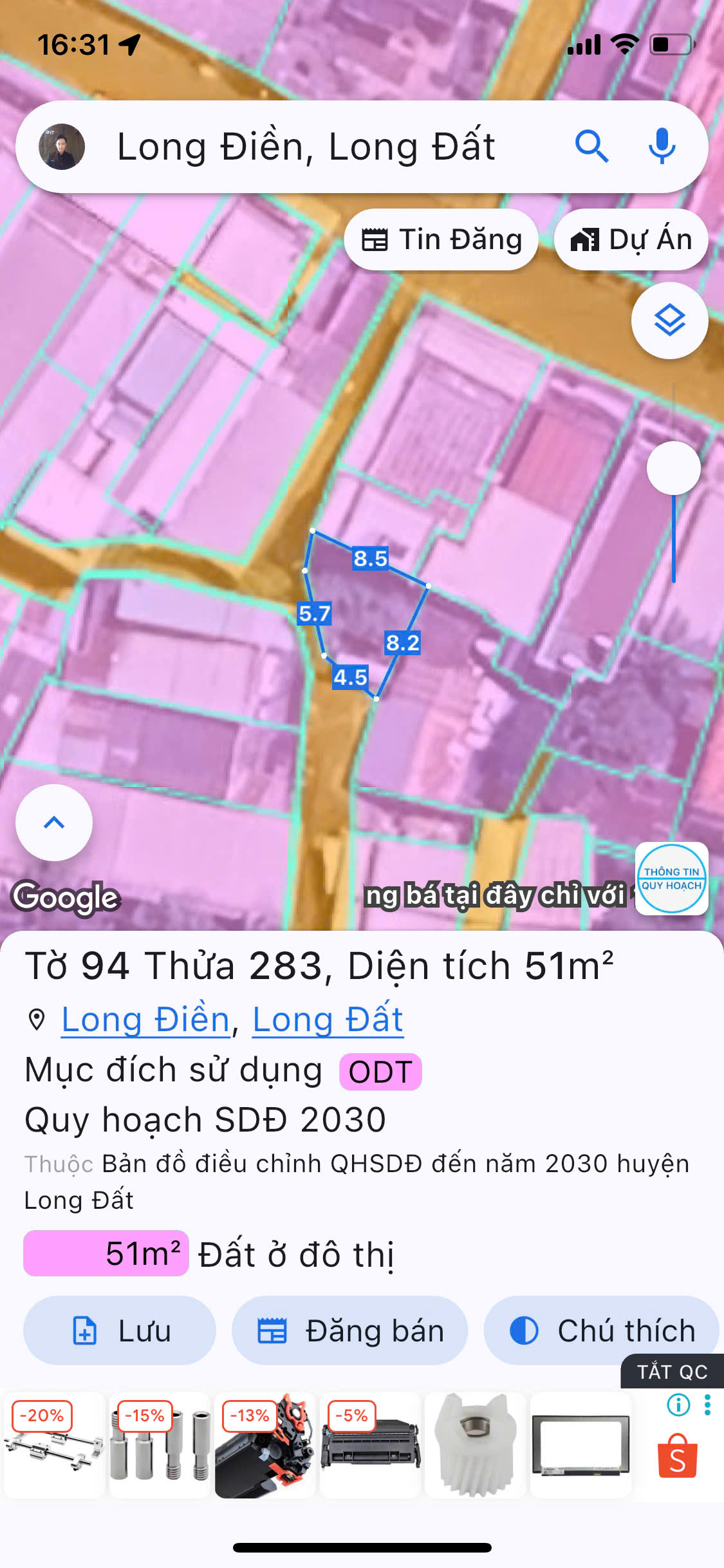Open the Shopee ad logo
Viewport: 724px width, 1568px height.
[677, 1457]
